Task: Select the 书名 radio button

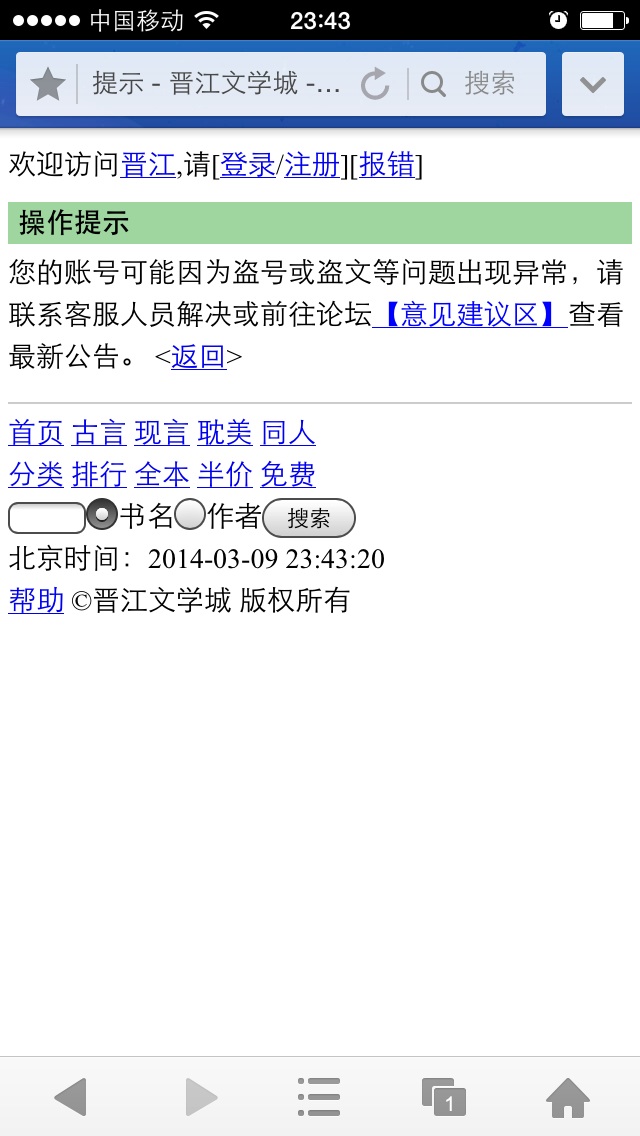Action: click(101, 514)
